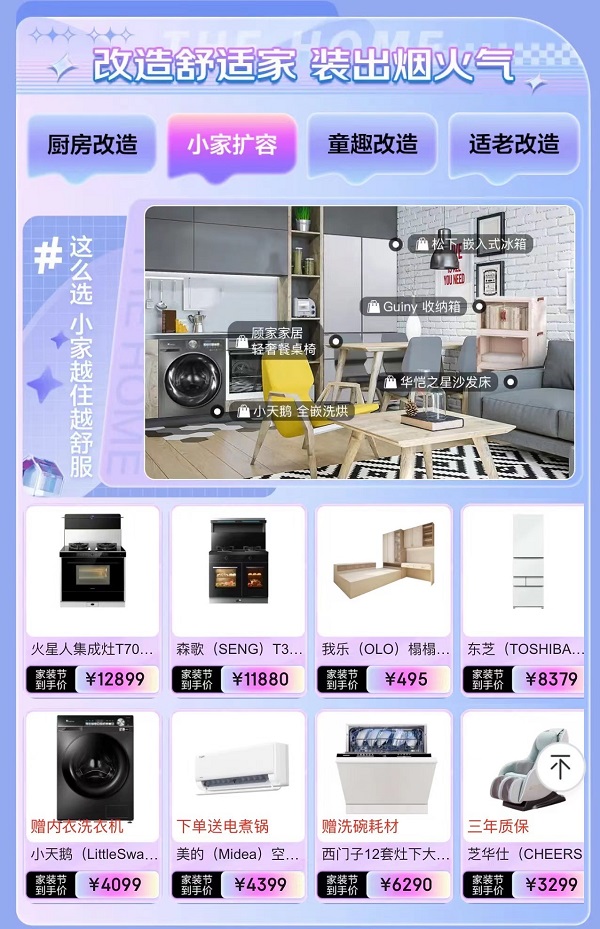Screen dimensions: 600x929
Task: View the 东芝 (TOSHIBA) refrigerator product
Action: (524, 598)
